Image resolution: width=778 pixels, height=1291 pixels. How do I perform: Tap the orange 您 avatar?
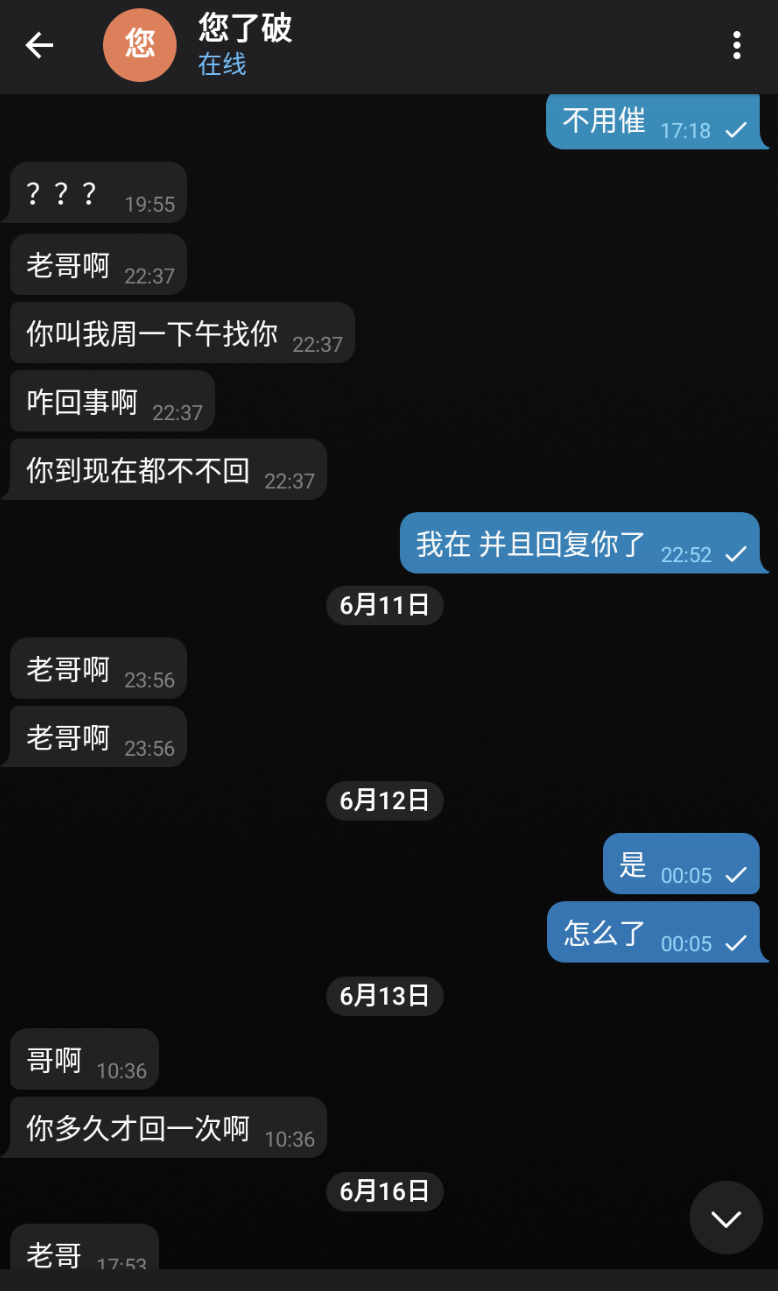140,45
